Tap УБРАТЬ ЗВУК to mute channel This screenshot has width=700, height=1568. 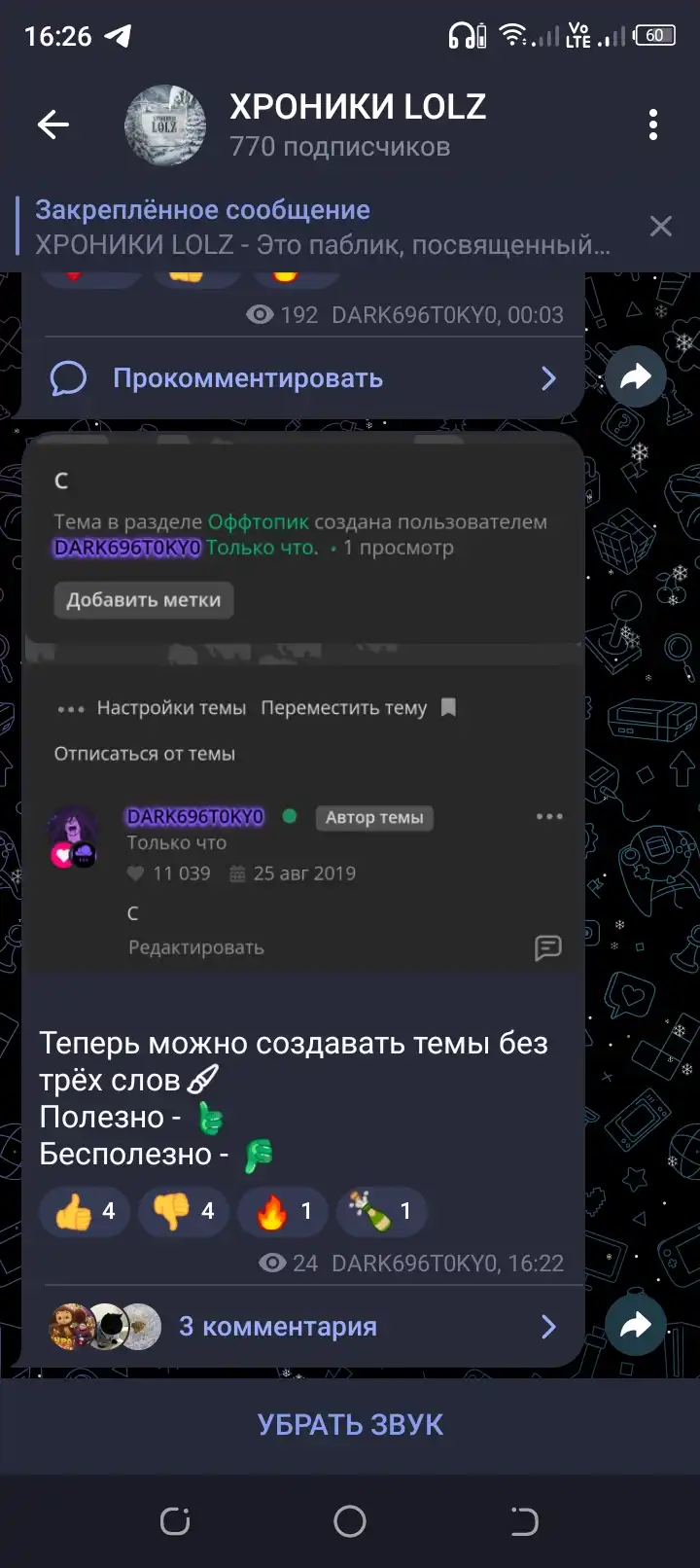[350, 1425]
